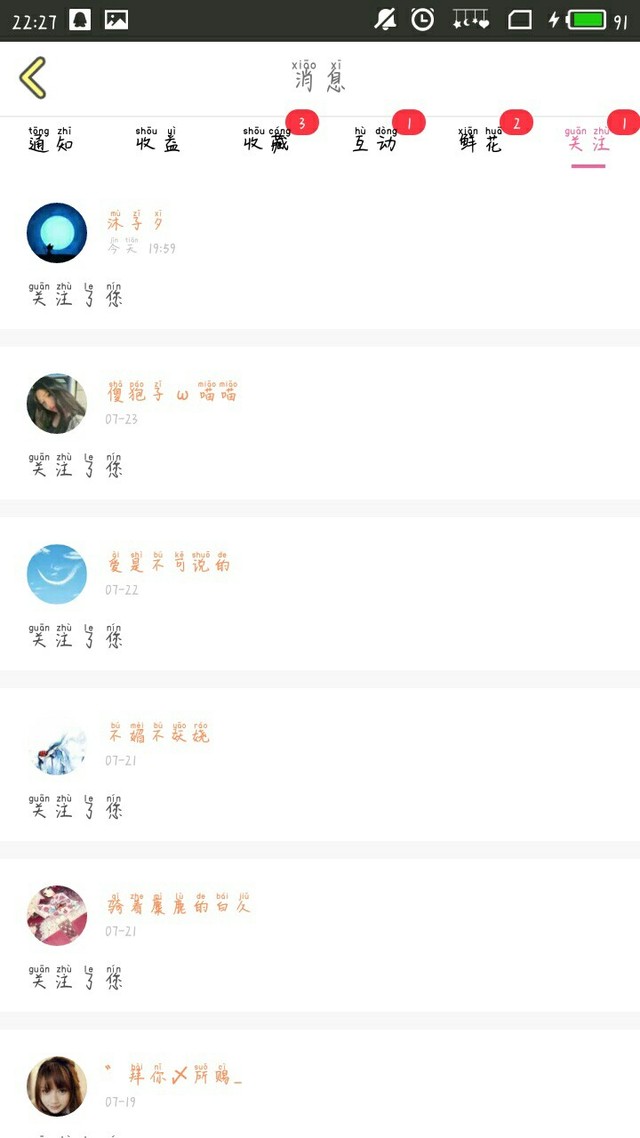Tap the 关注 tab
Screen dimensions: 640x1138
point(588,141)
